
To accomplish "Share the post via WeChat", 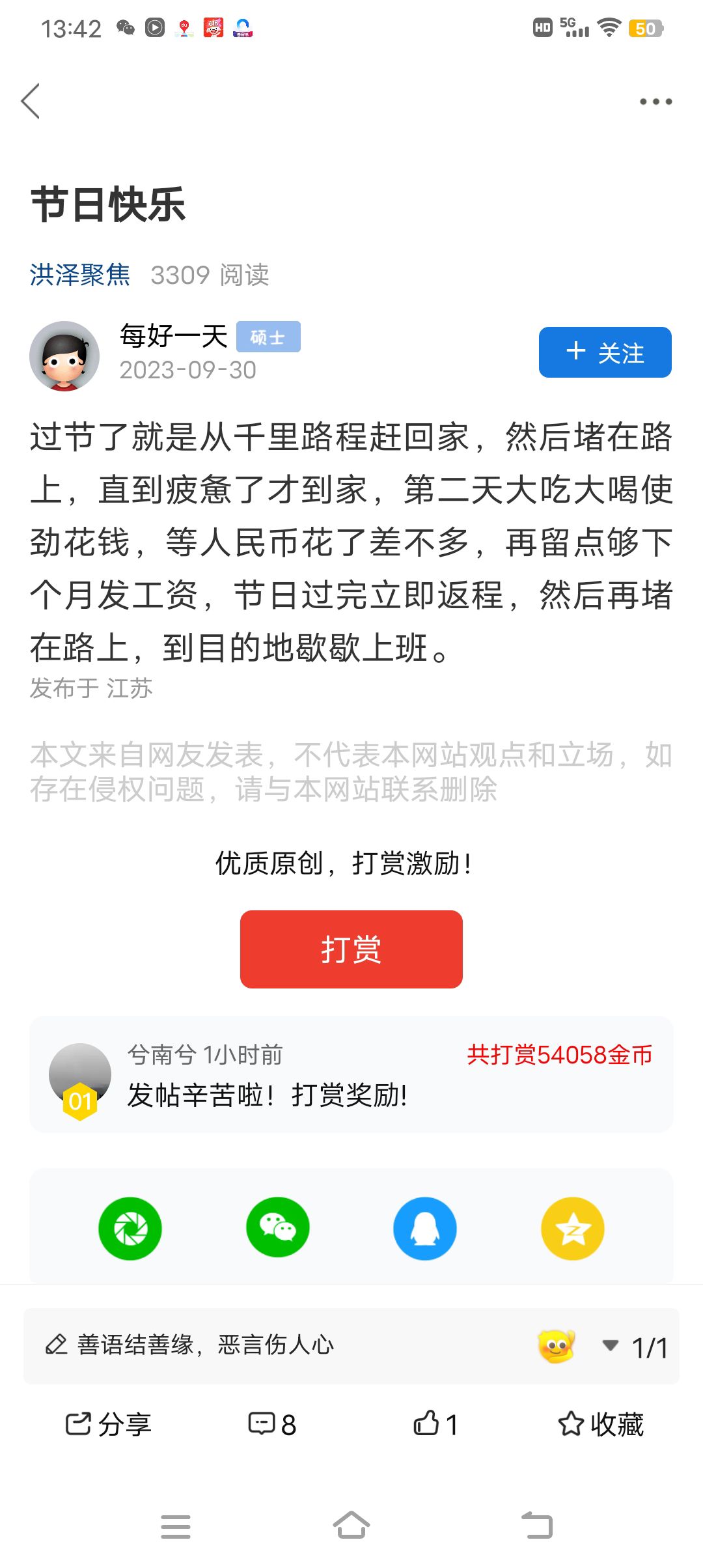I will (278, 1229).
